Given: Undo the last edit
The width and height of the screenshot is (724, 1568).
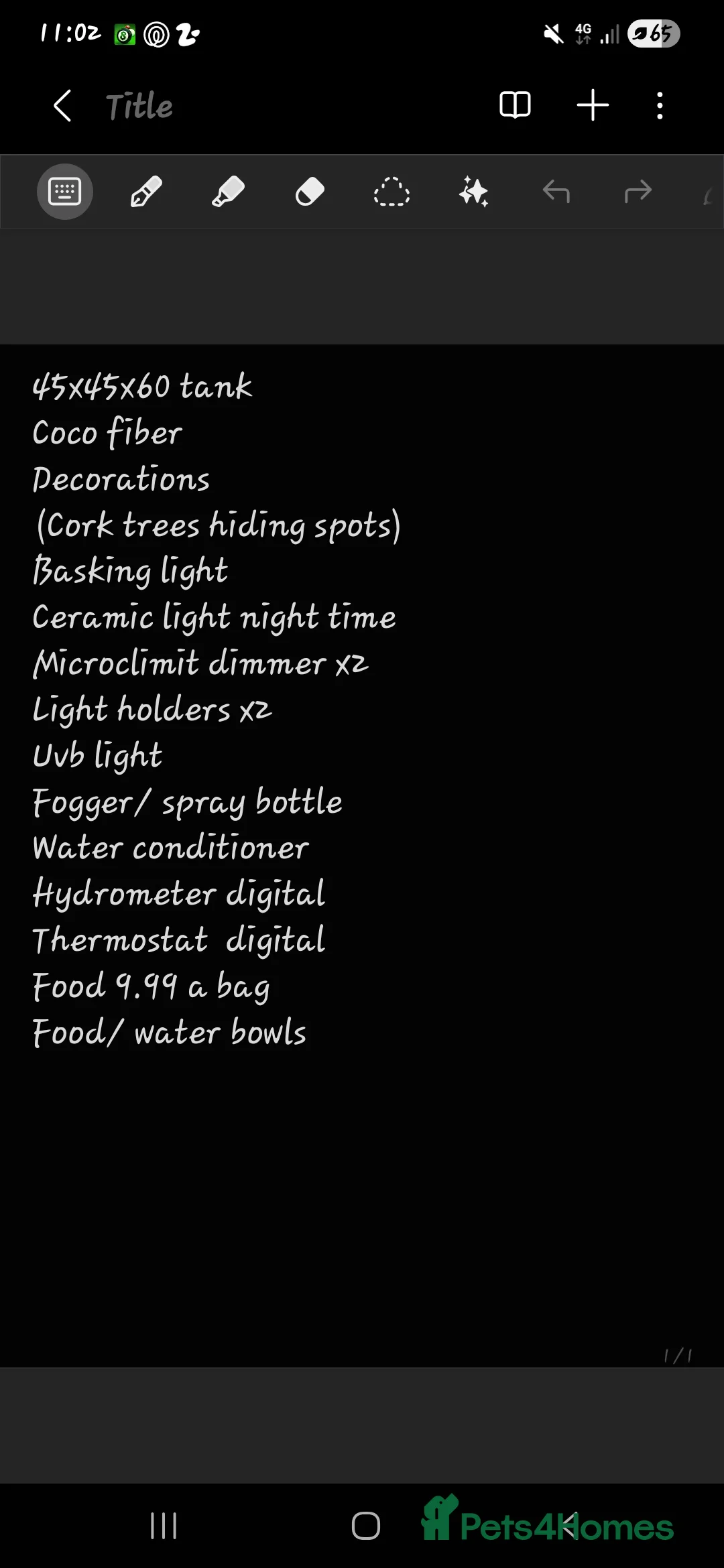Looking at the screenshot, I should click(x=556, y=192).
